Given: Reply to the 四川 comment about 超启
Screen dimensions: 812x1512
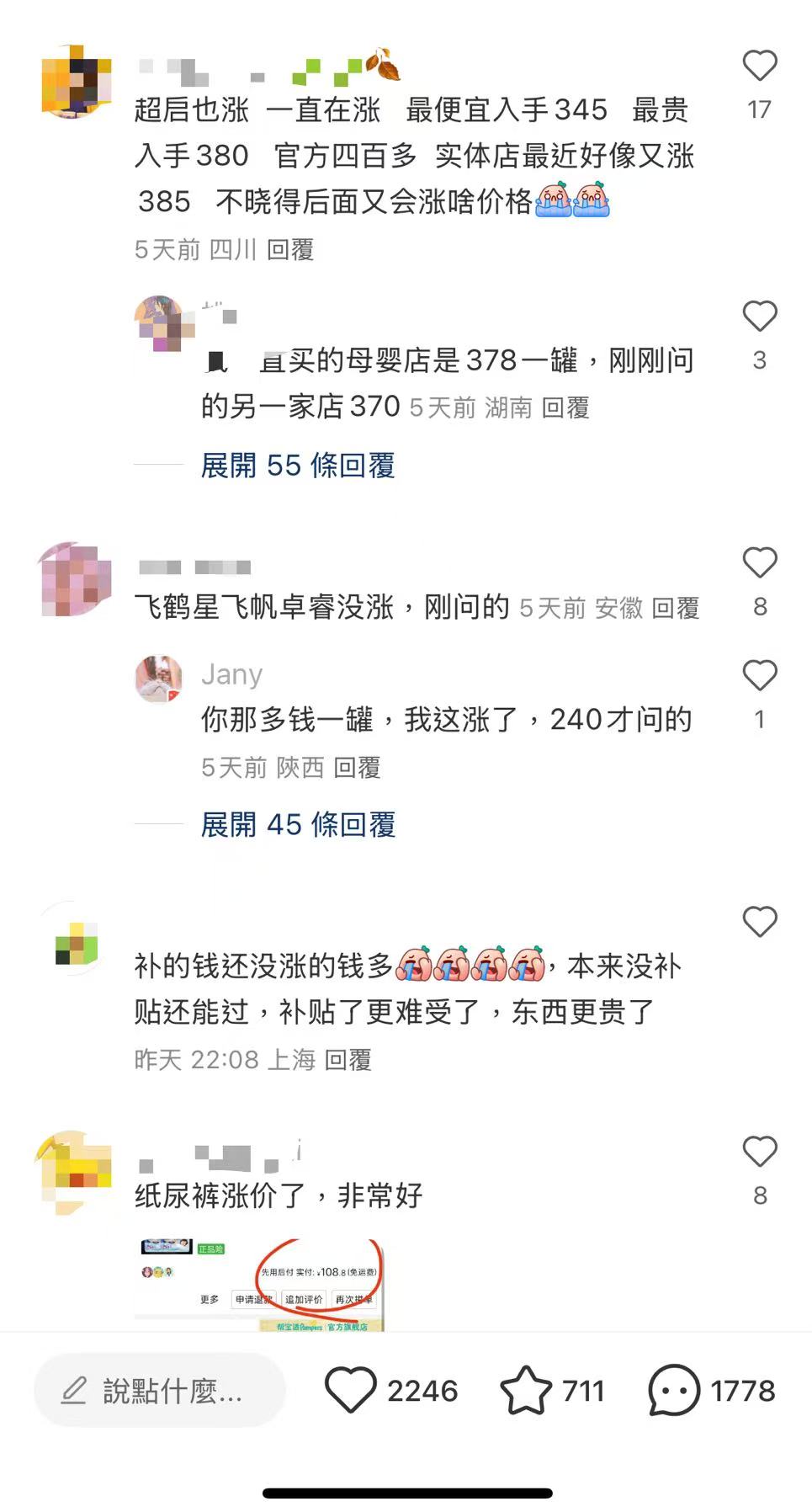Looking at the screenshot, I should coord(290,250).
